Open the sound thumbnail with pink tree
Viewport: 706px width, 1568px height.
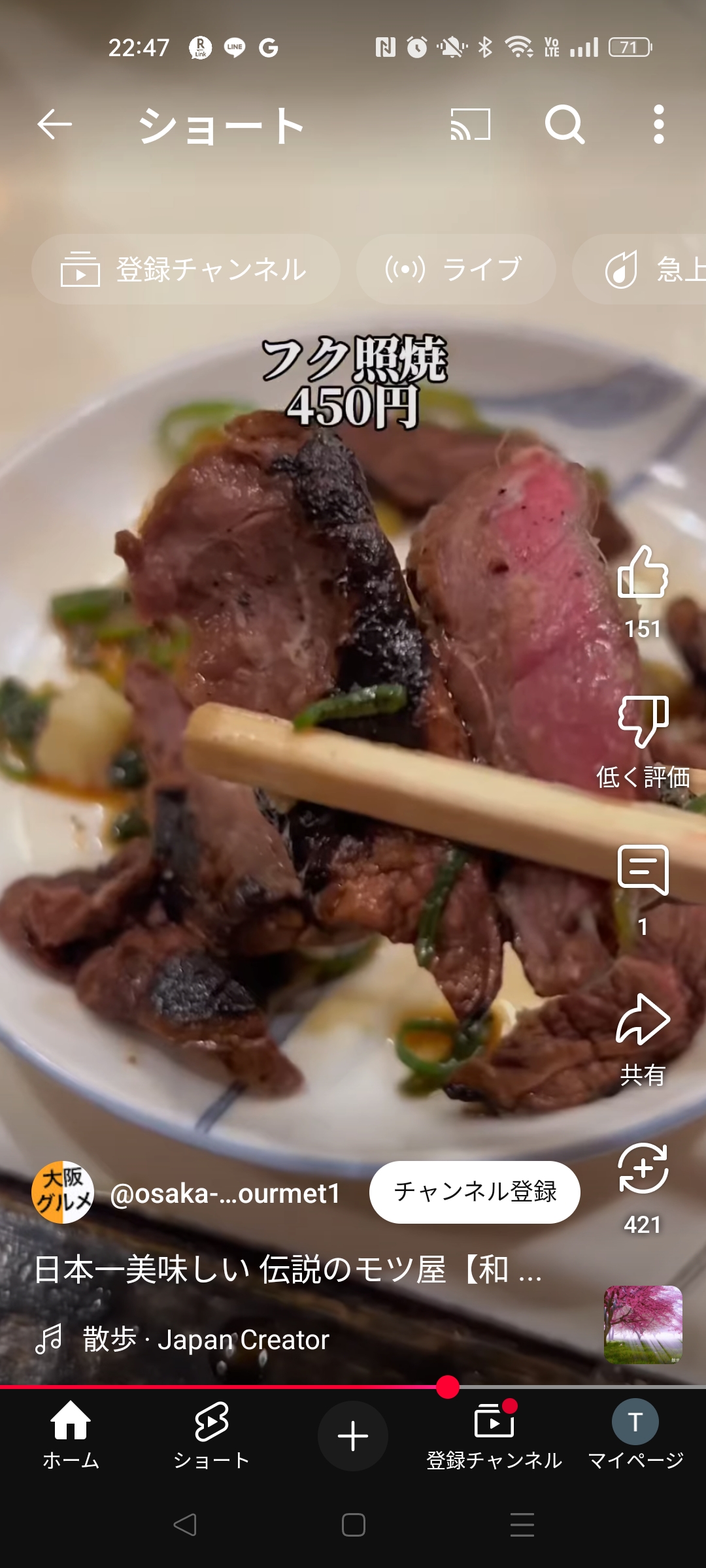click(643, 1325)
